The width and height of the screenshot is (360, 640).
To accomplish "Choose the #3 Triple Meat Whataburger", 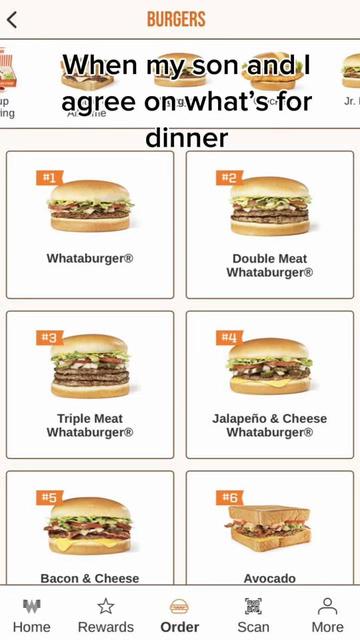I will point(90,385).
